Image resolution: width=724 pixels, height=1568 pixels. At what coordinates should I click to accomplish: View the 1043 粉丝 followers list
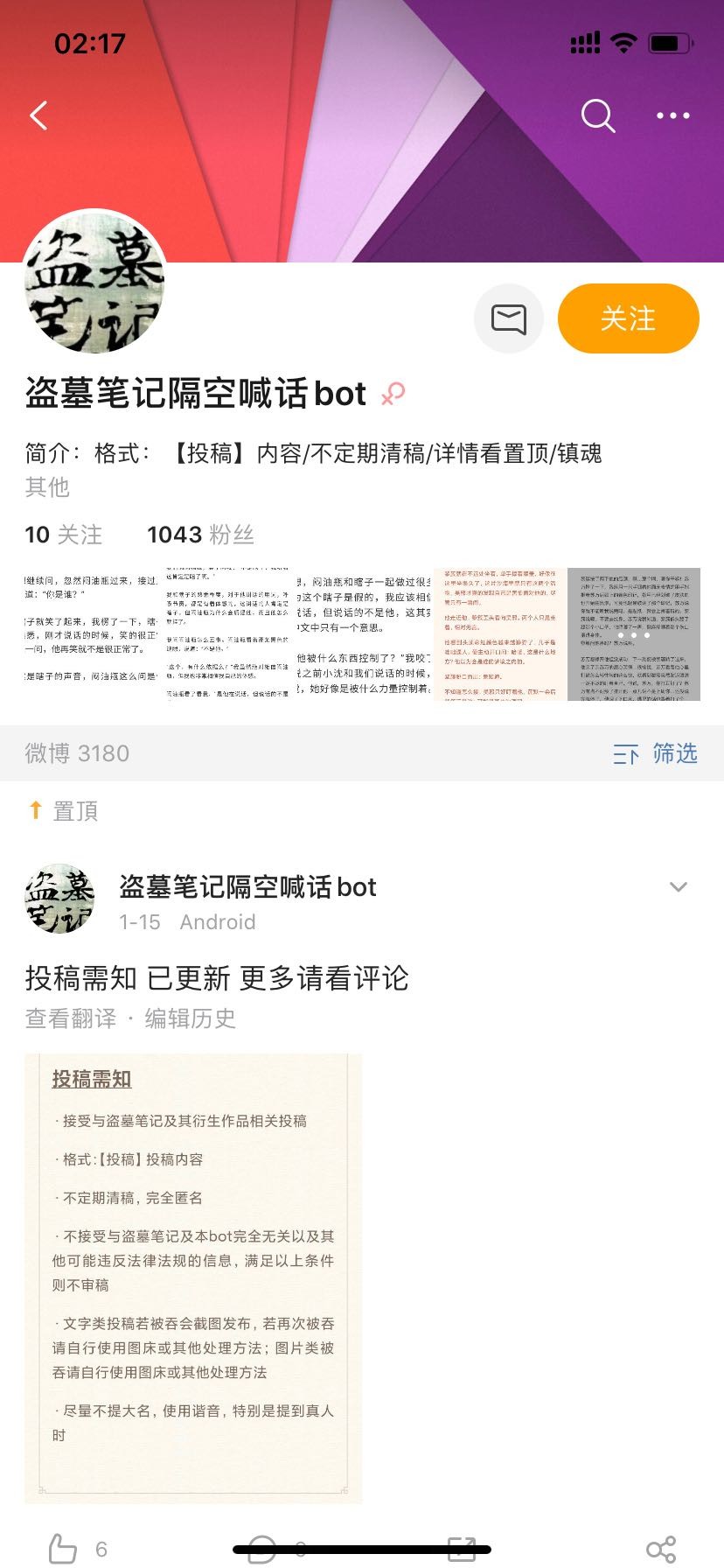click(200, 535)
